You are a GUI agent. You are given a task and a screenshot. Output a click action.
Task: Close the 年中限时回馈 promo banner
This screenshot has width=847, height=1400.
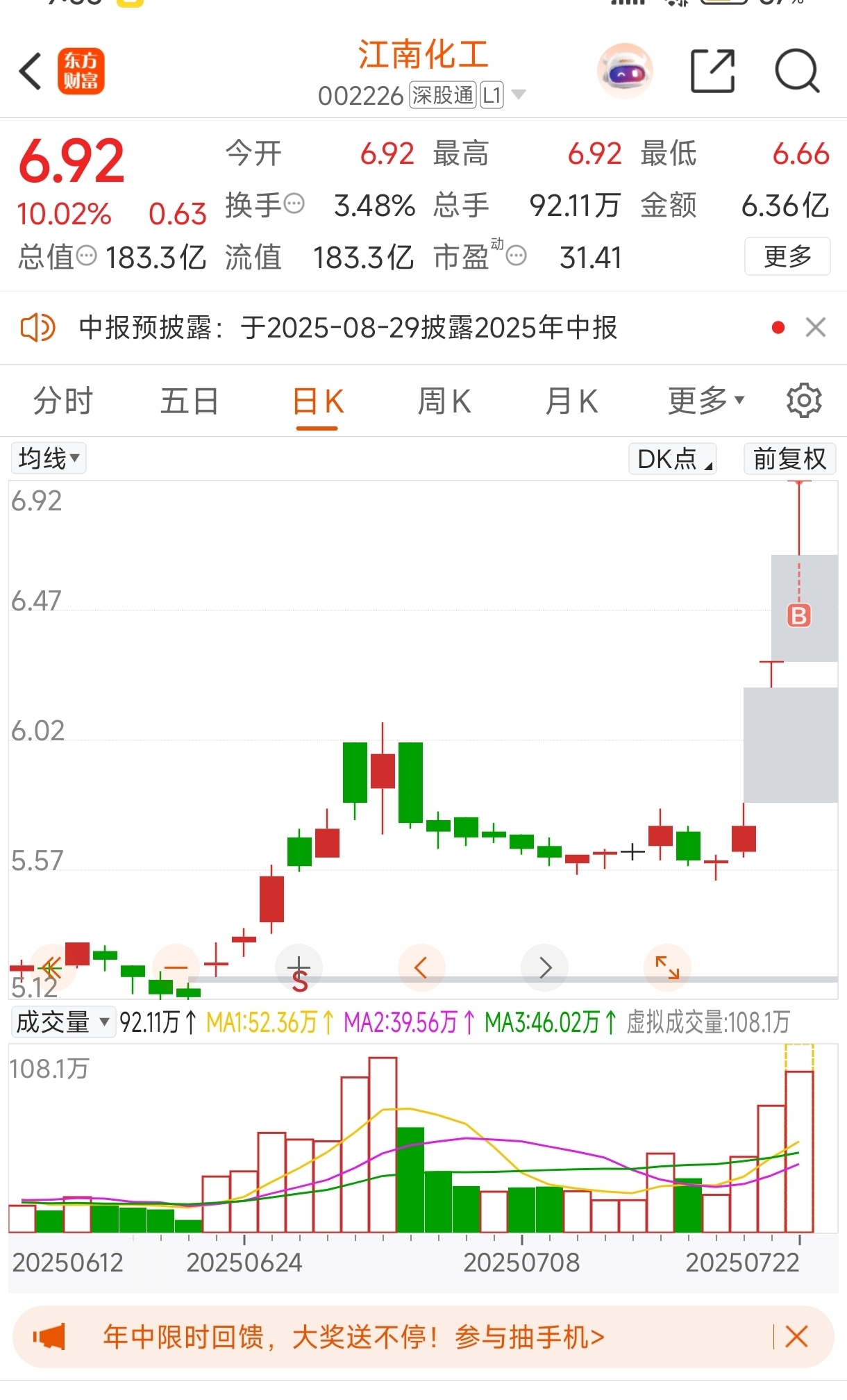(x=797, y=1337)
